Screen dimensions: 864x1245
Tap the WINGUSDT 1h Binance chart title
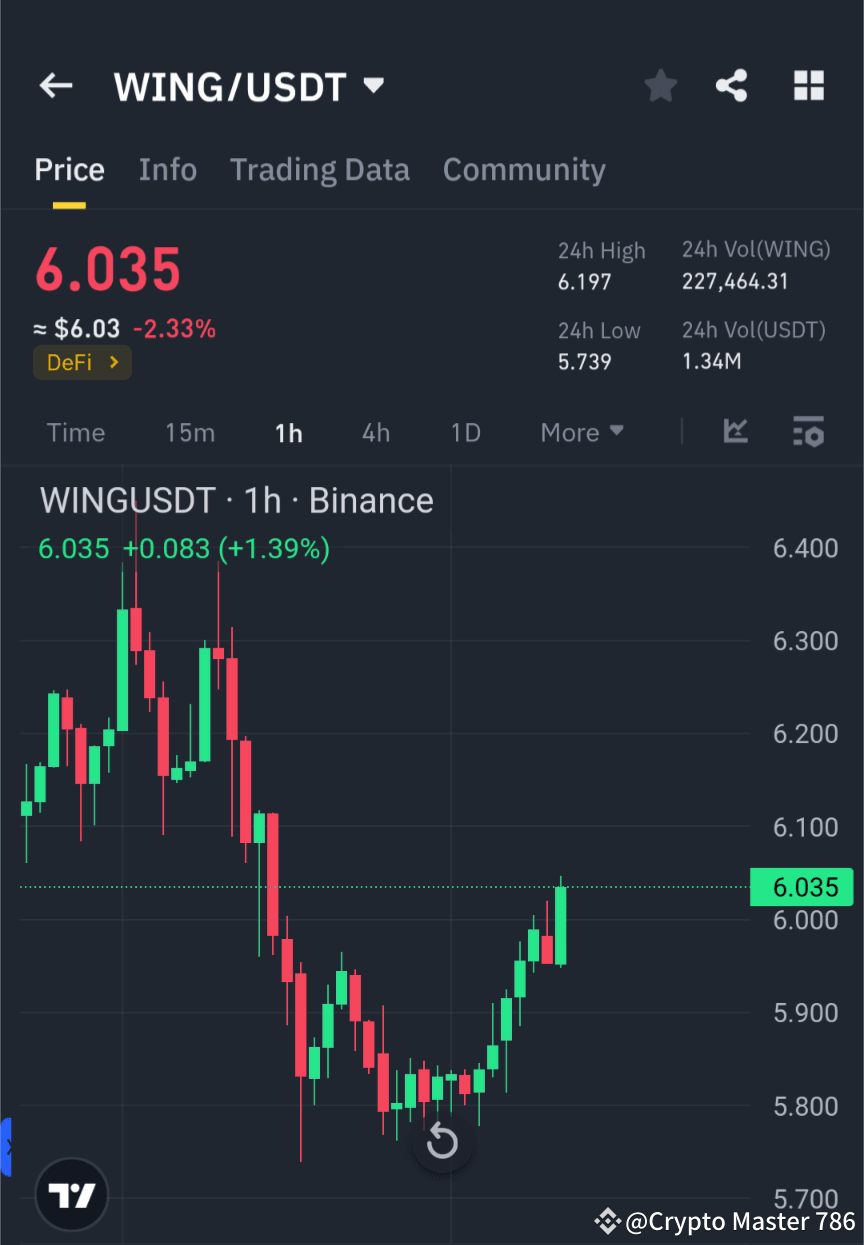coord(235,500)
